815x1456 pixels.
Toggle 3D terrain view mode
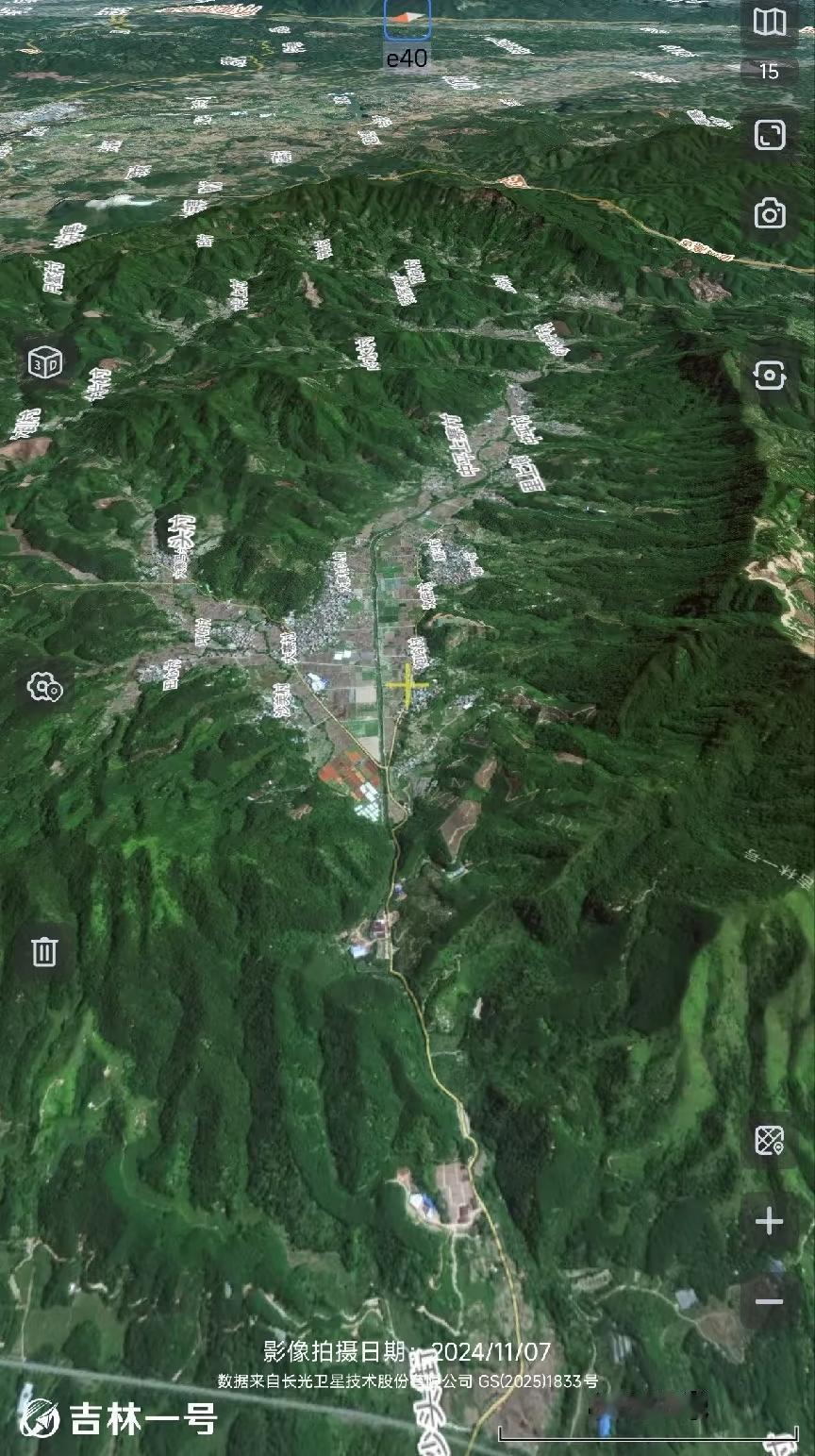(x=45, y=362)
